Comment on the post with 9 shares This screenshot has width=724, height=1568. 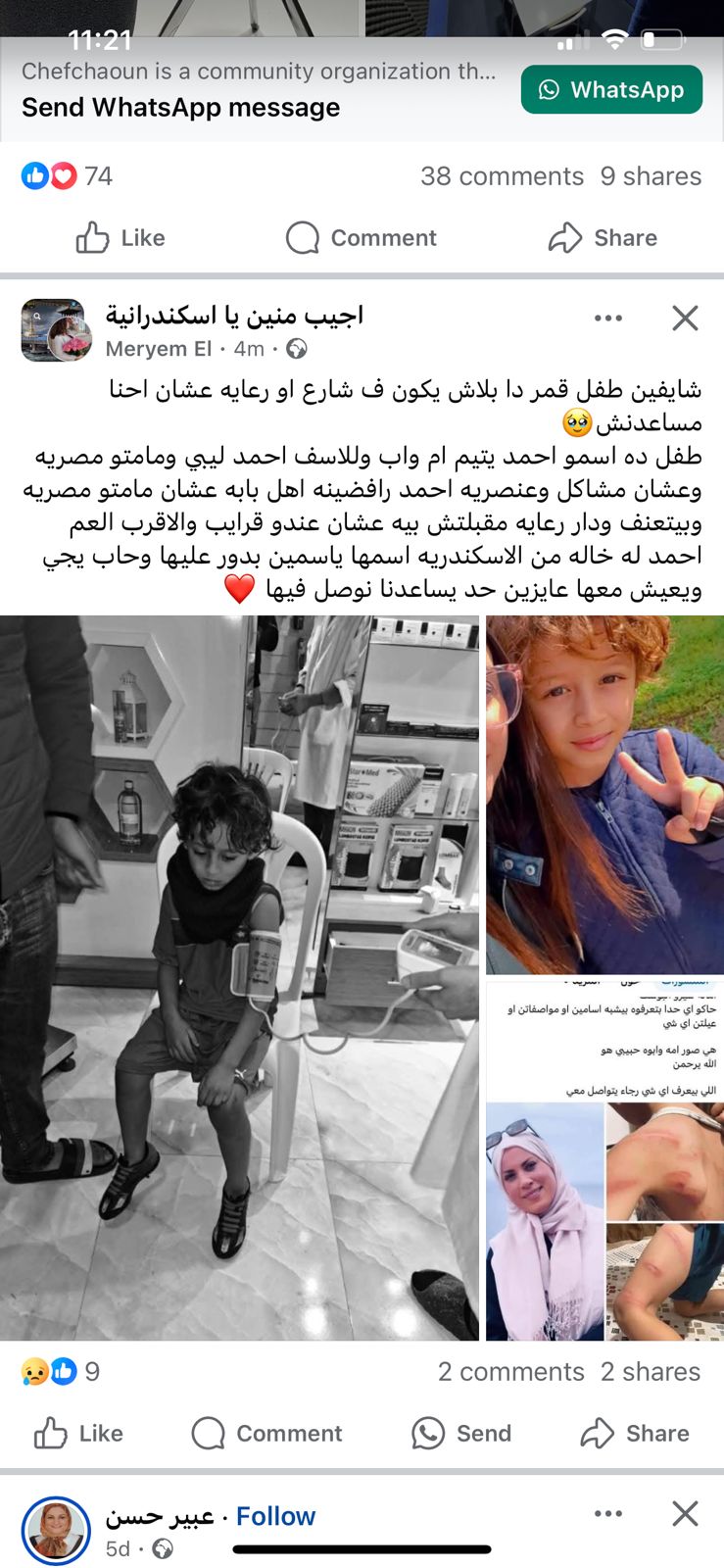(x=361, y=238)
